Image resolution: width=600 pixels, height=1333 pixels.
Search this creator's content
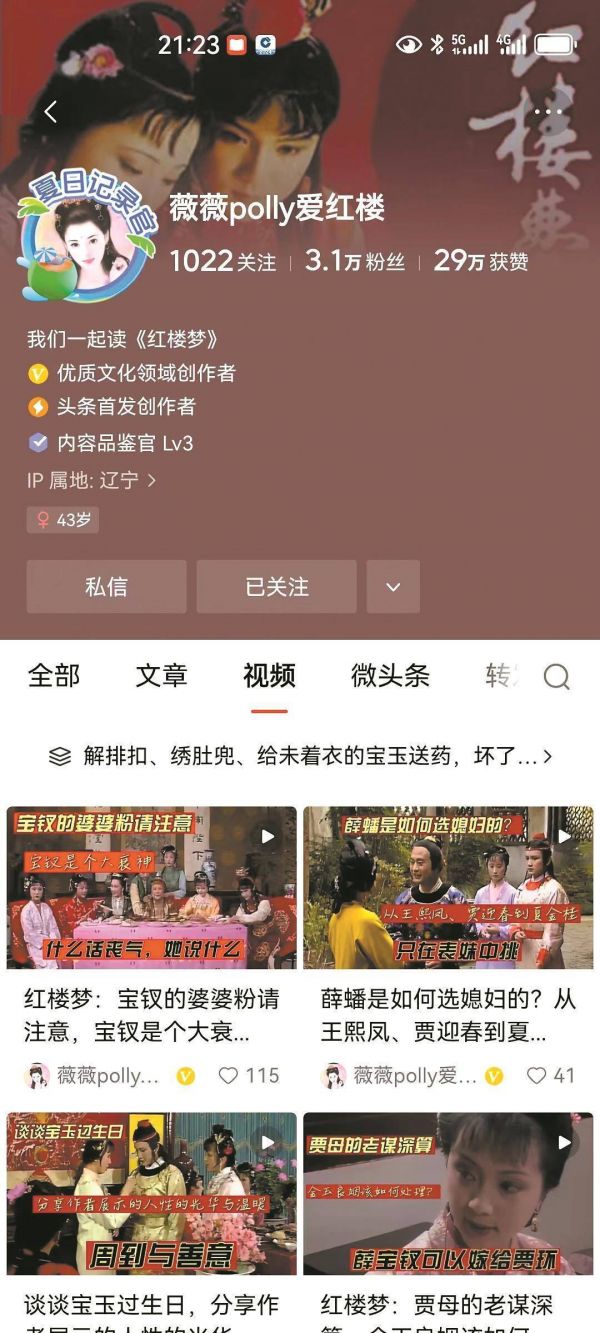[556, 677]
